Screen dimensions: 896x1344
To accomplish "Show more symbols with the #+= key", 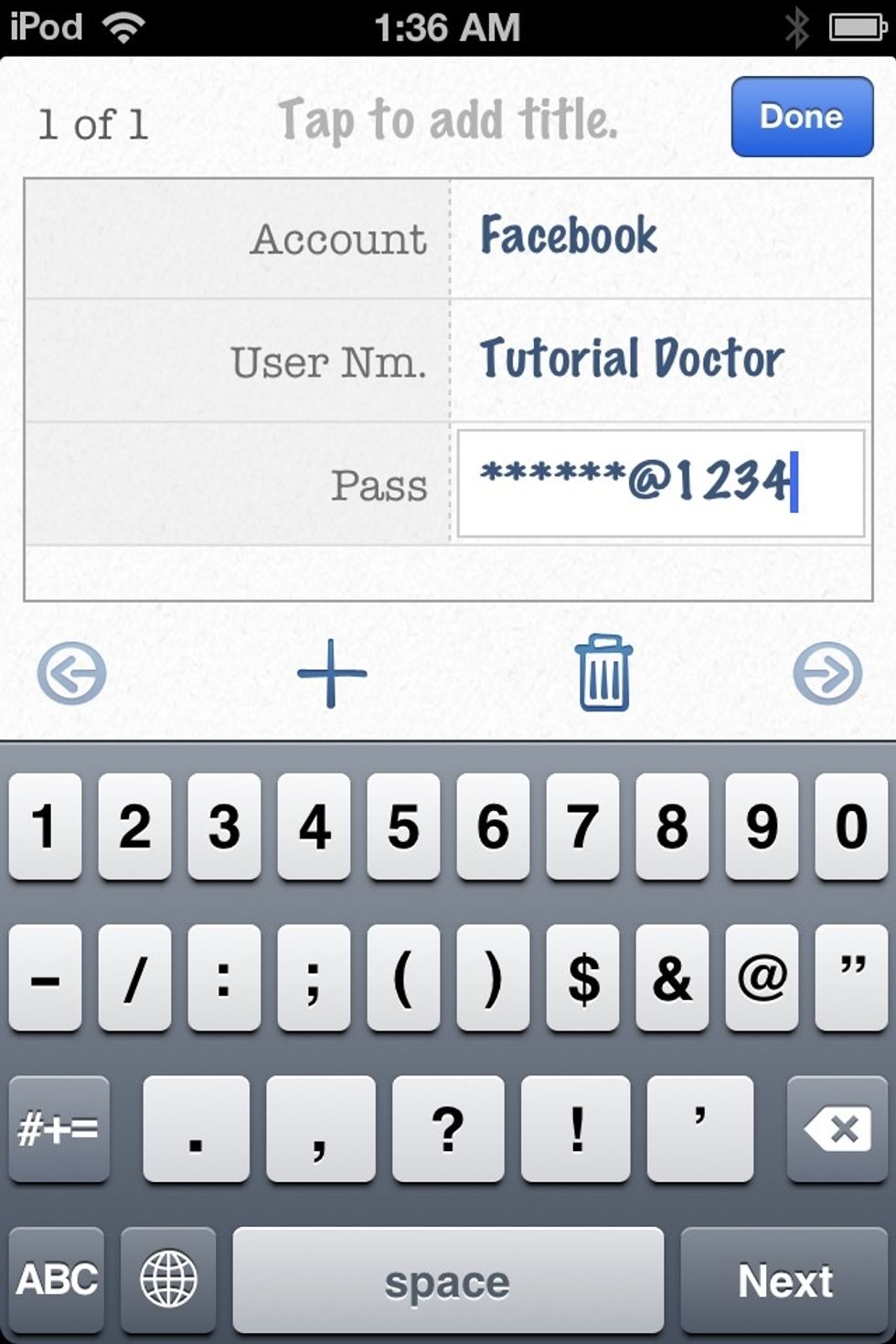I will pos(59,1129).
